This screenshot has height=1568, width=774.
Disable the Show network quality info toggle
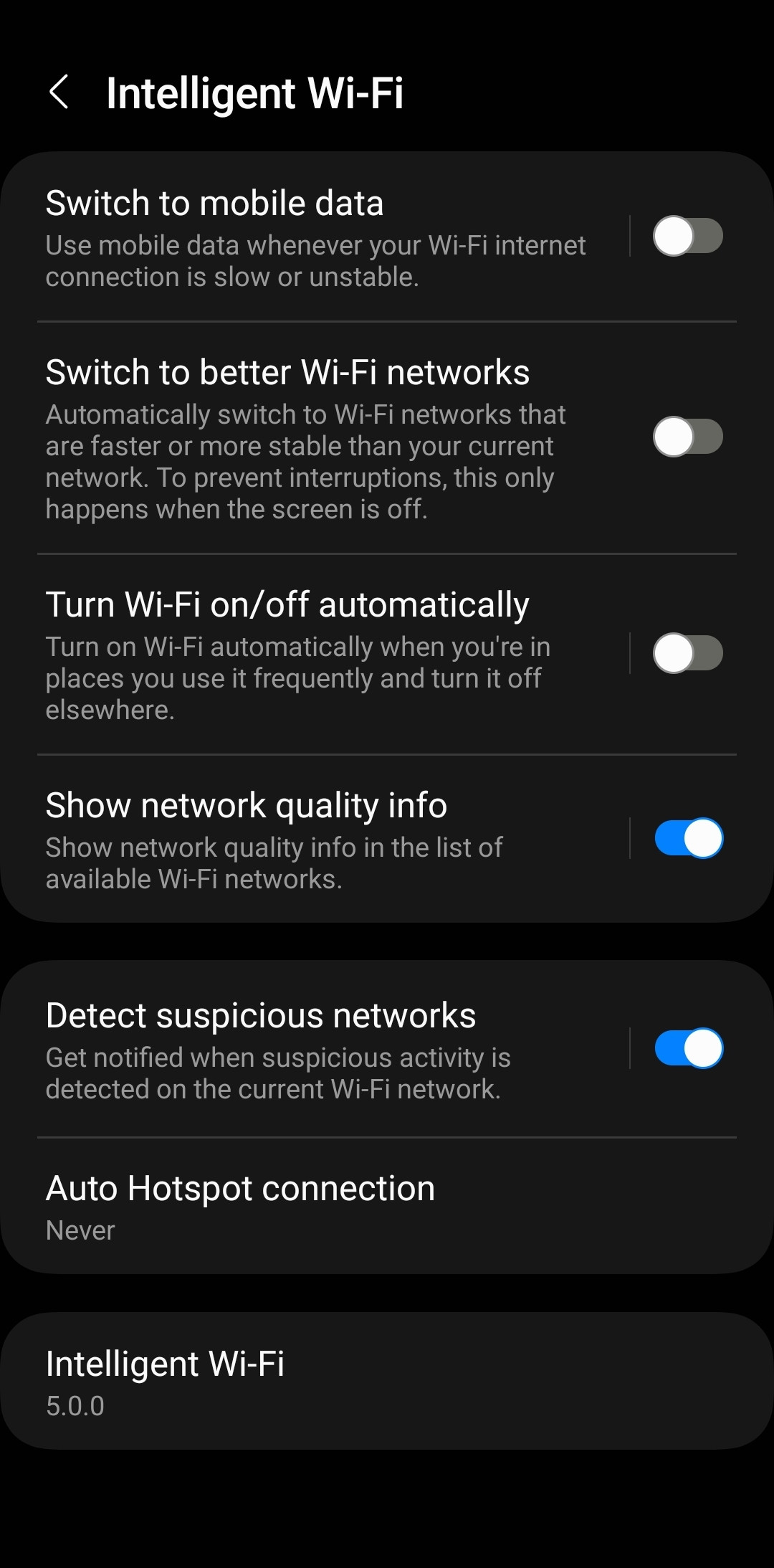tap(688, 838)
